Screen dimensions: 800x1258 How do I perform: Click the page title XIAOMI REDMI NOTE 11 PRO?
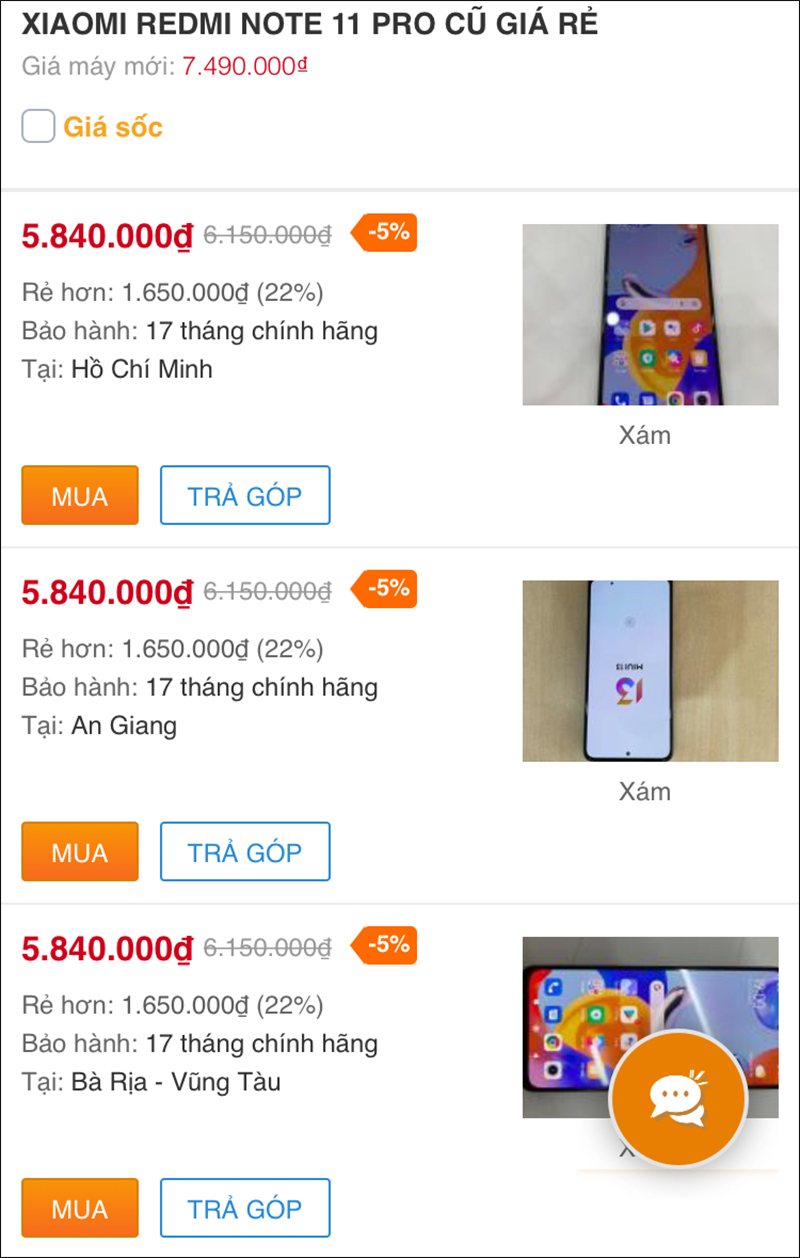[300, 24]
